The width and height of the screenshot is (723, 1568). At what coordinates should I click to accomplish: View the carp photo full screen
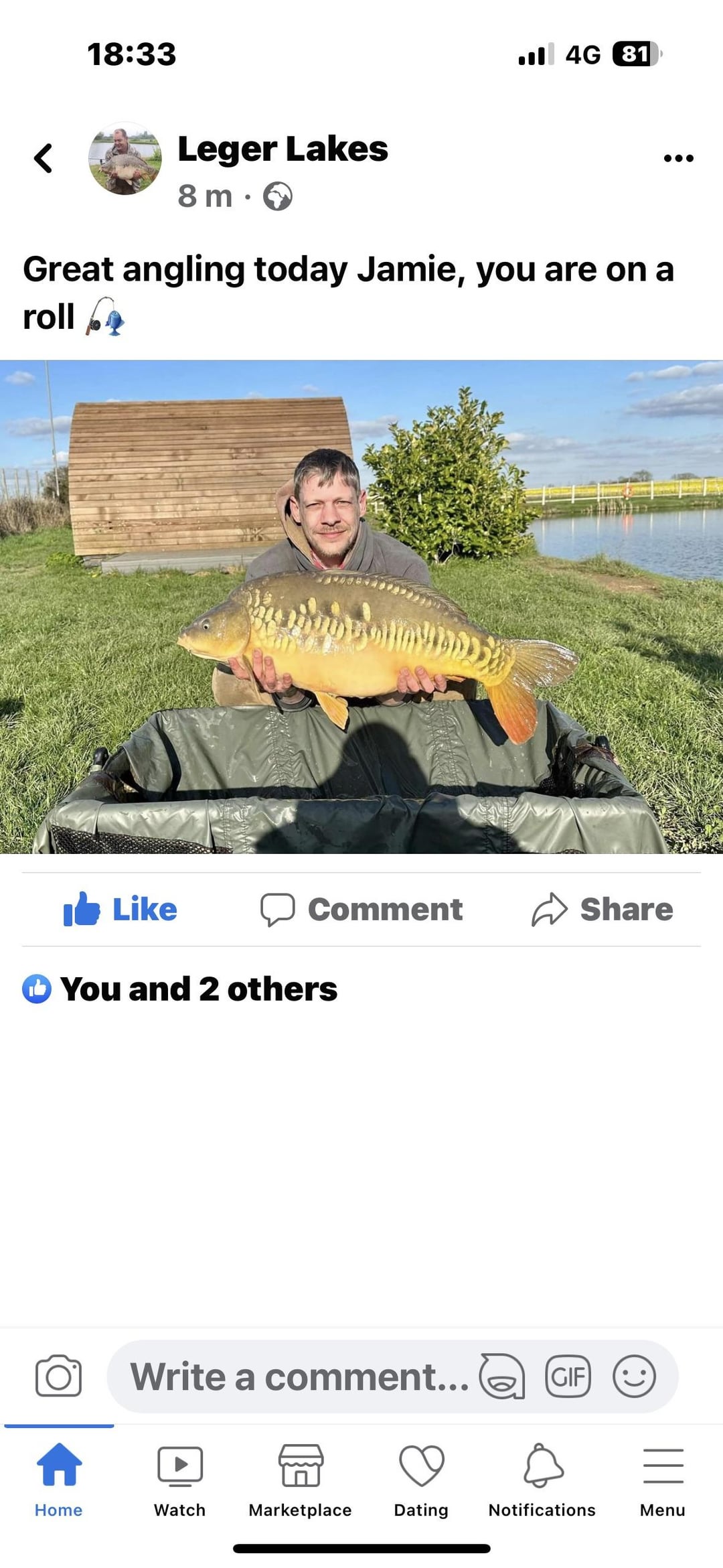click(361, 606)
